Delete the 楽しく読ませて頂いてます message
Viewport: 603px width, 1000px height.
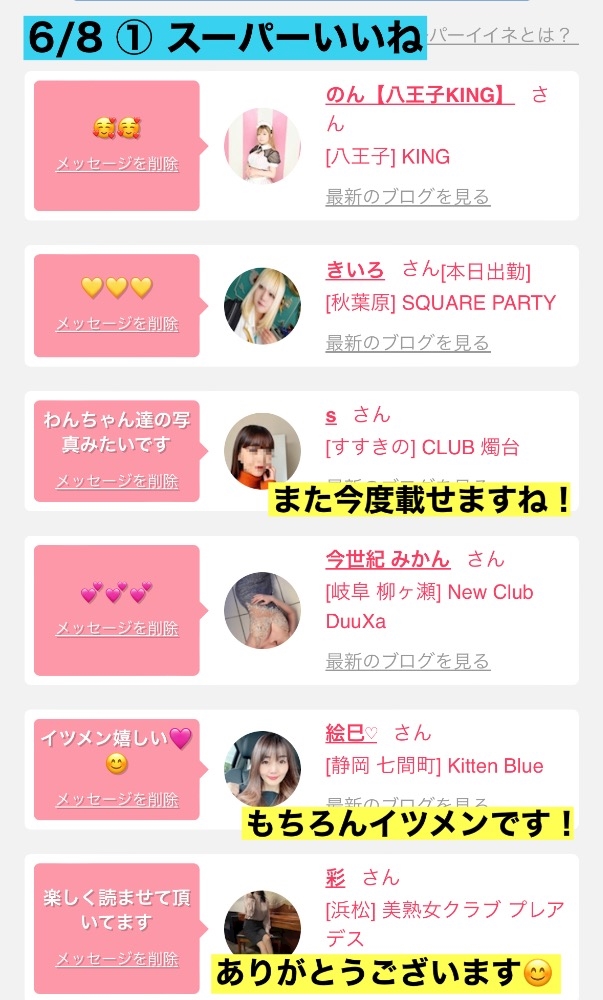click(117, 959)
